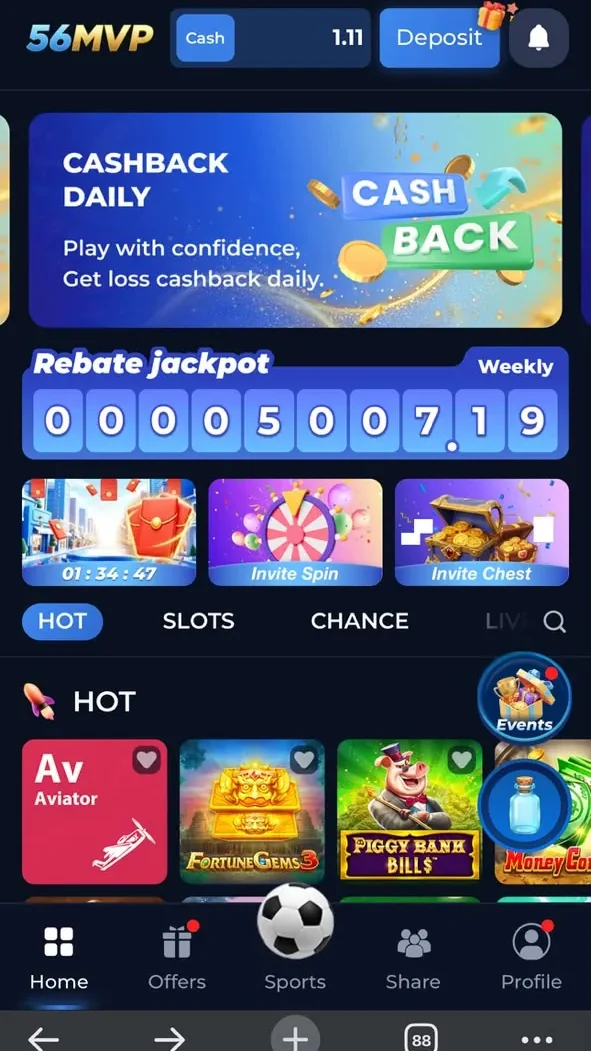This screenshot has height=1051, width=591.
Task: Launch the Aviator game
Action: [94, 812]
